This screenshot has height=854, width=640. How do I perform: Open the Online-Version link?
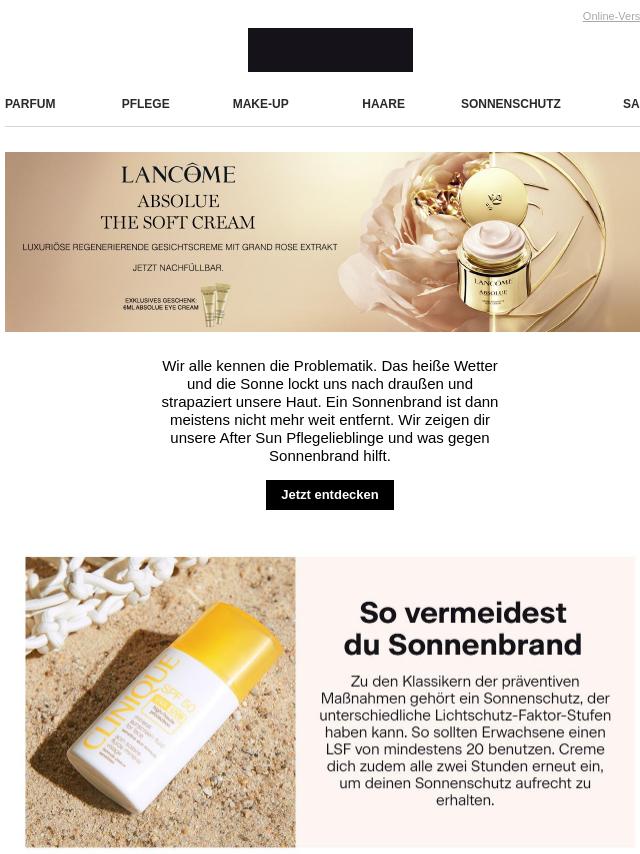click(x=611, y=17)
